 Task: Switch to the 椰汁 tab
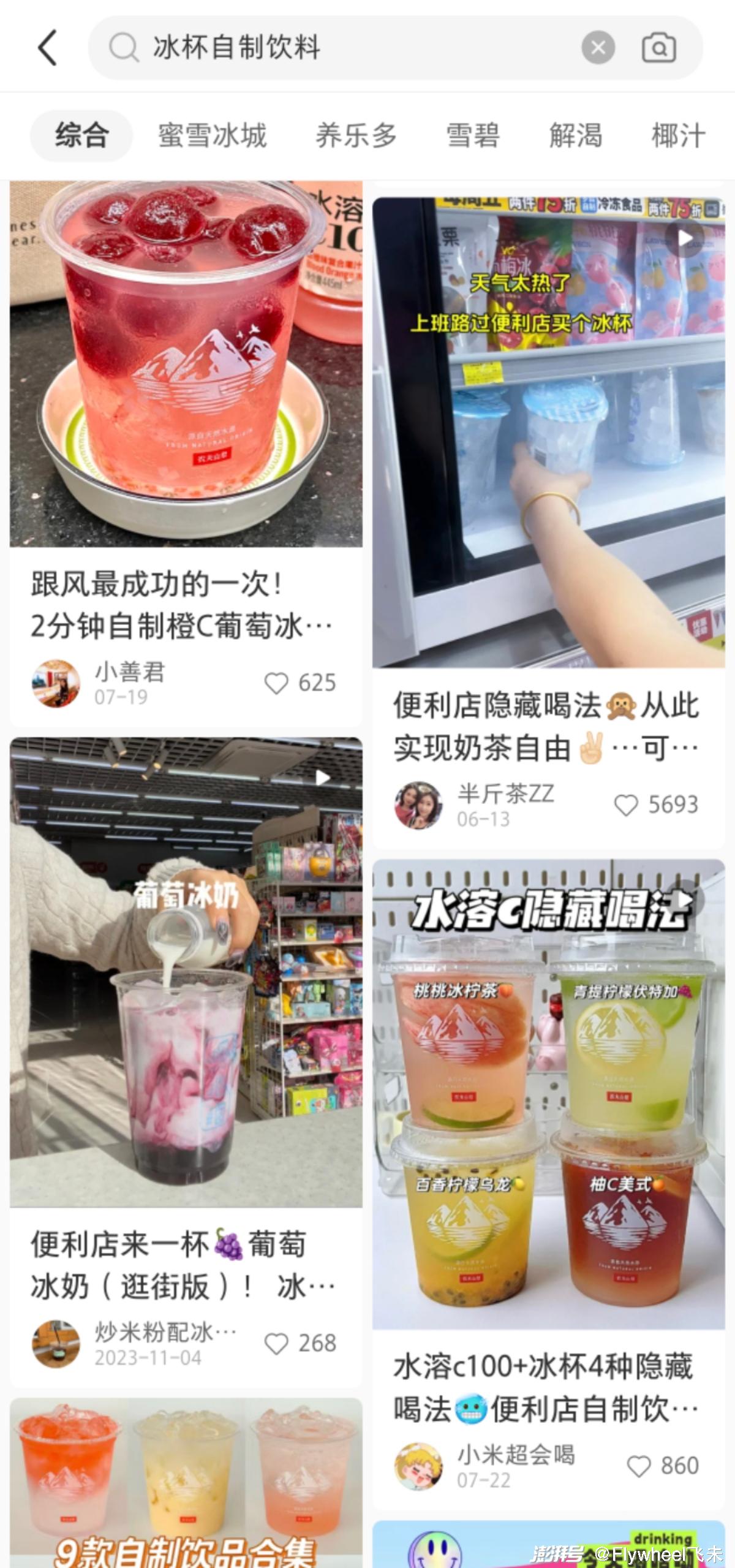tap(679, 135)
